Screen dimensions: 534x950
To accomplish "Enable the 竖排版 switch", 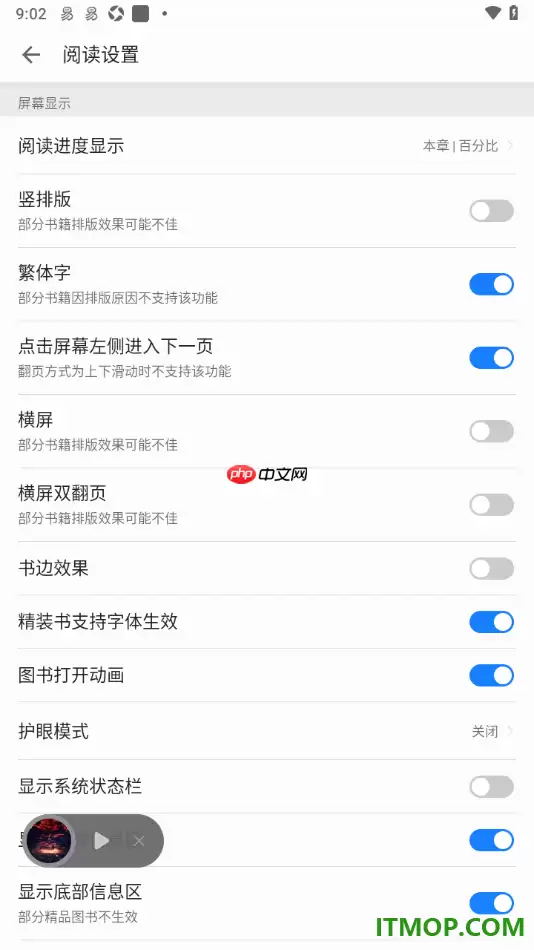I will coord(492,211).
